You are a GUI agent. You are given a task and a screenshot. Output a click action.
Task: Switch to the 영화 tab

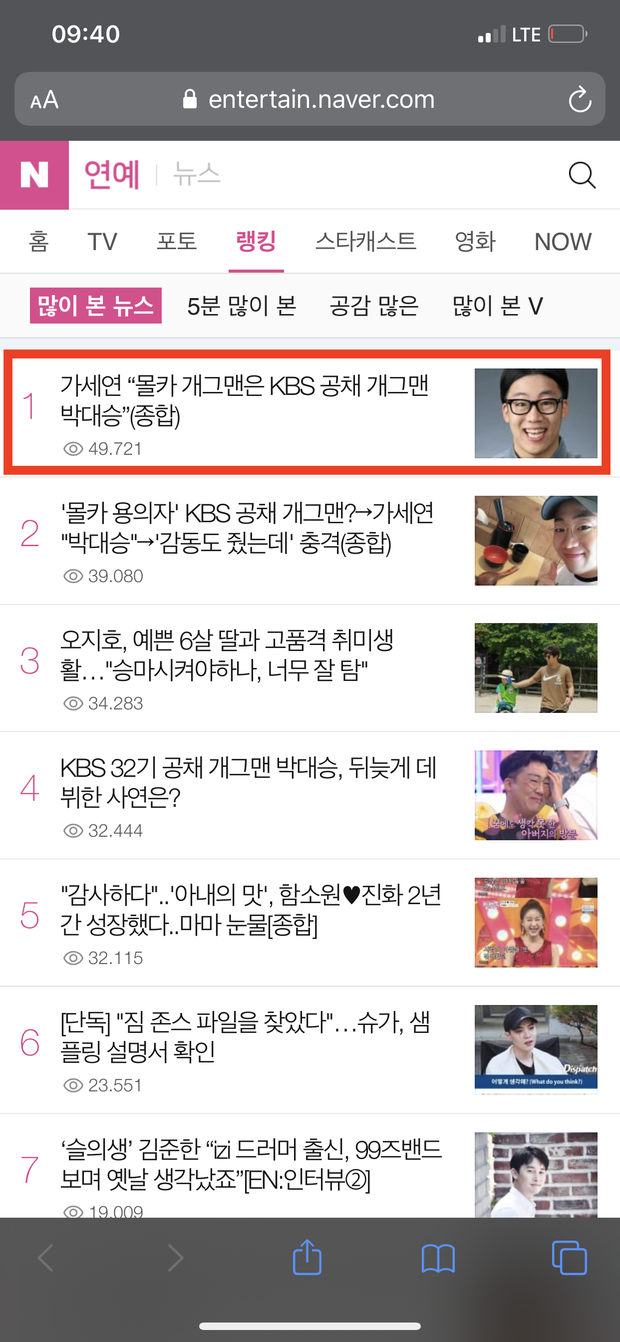point(475,241)
